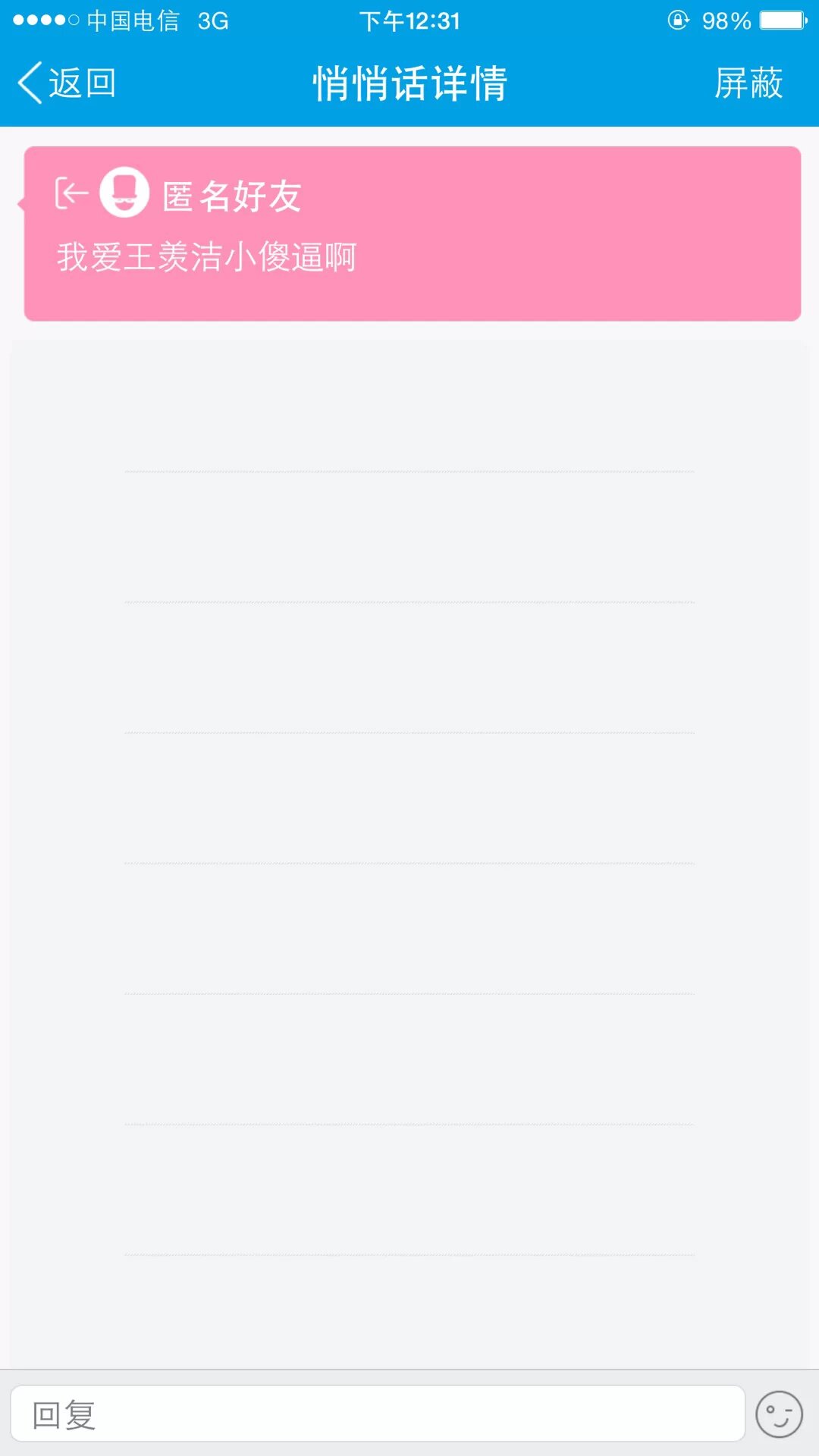Image resolution: width=819 pixels, height=1456 pixels.
Task: Open the 匿名好友 whisper message bubble
Action: point(413,234)
